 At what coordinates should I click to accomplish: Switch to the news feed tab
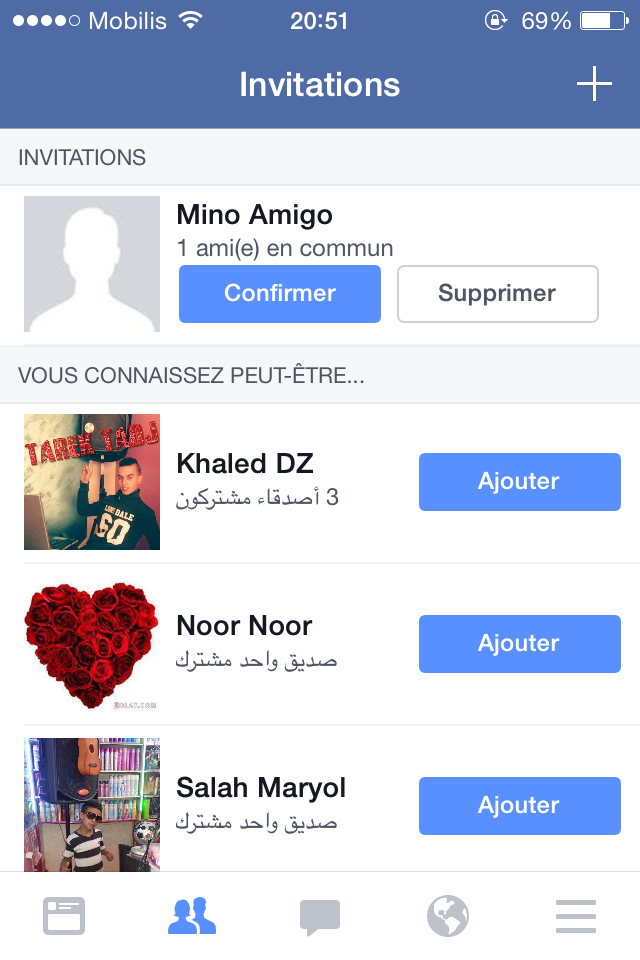tap(64, 916)
